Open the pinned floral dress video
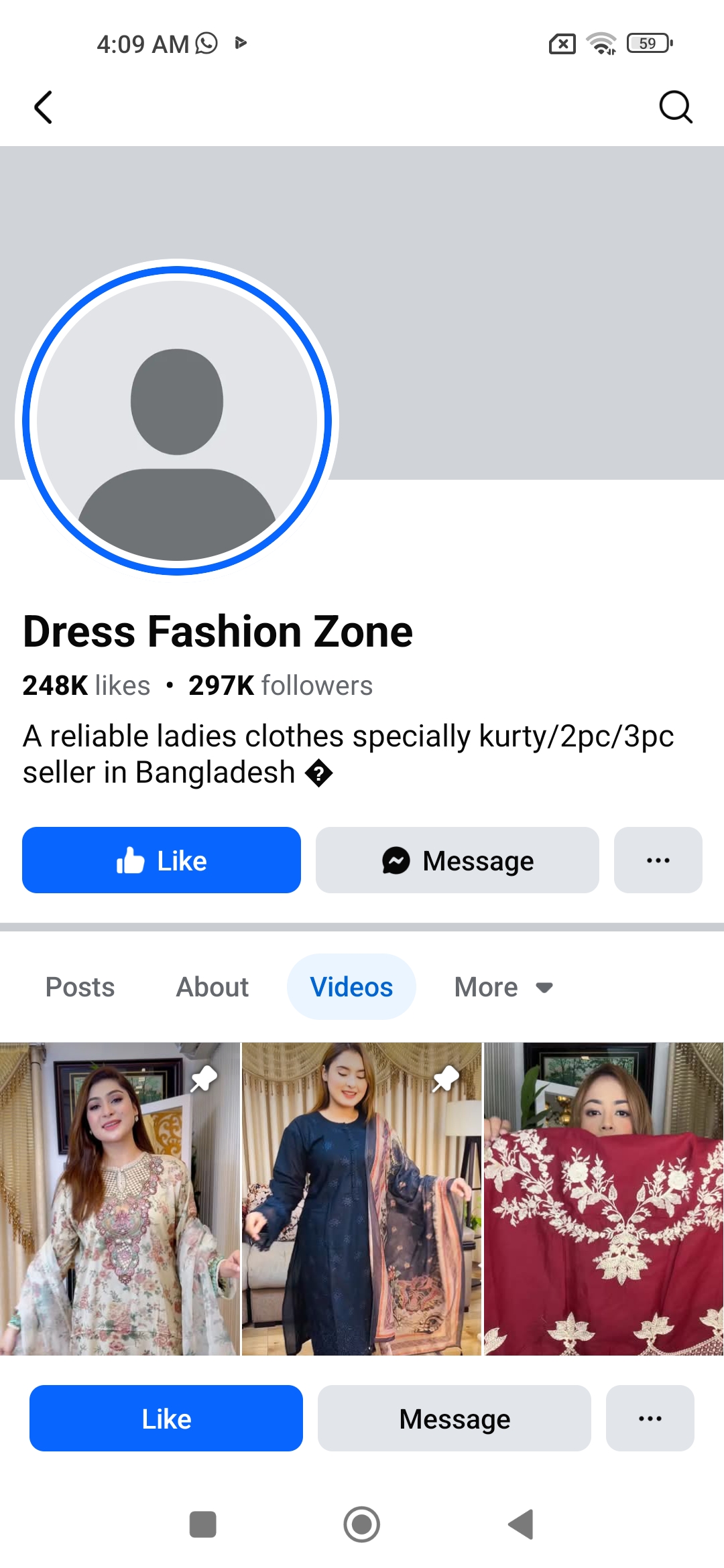724x1568 pixels. coord(119,1199)
